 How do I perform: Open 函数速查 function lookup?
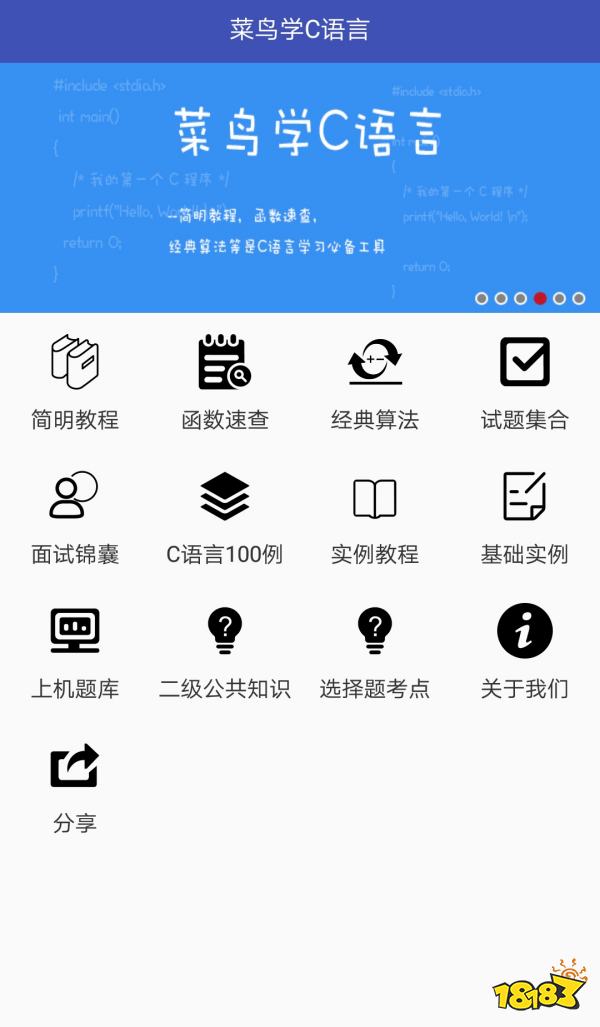point(225,381)
